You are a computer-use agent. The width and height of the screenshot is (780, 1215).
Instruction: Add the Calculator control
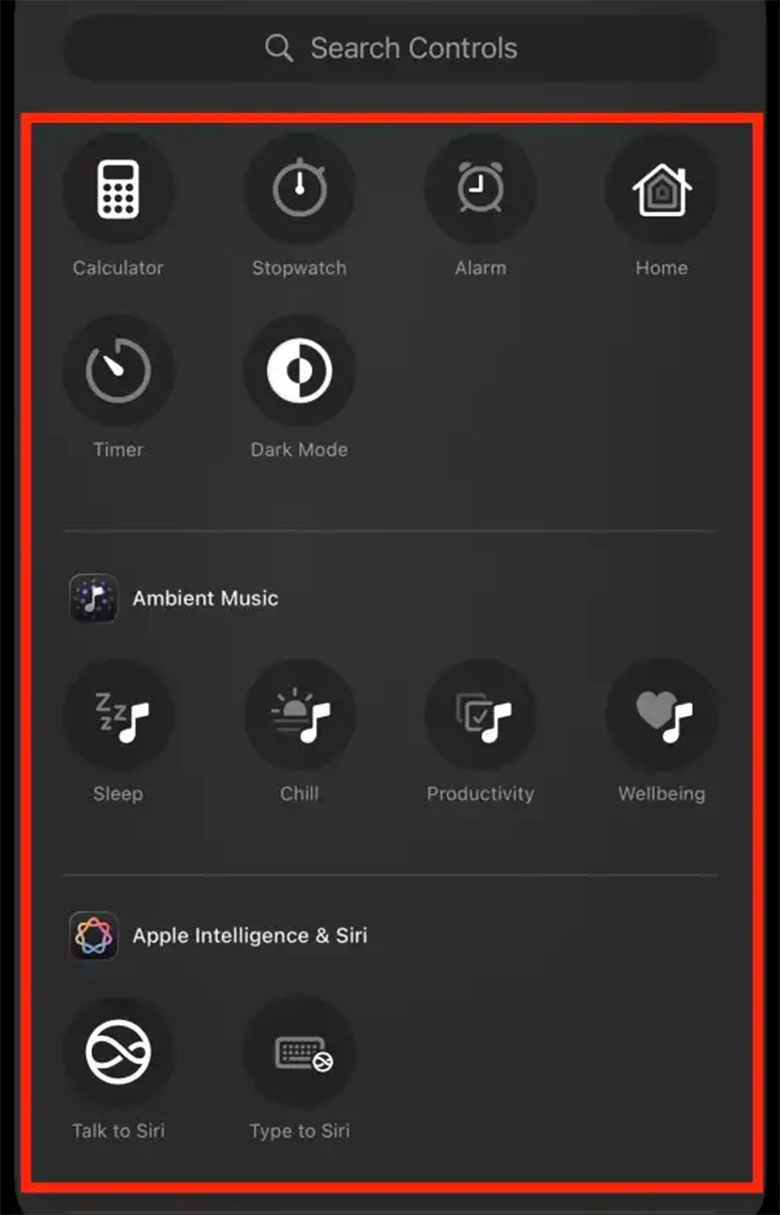118,189
